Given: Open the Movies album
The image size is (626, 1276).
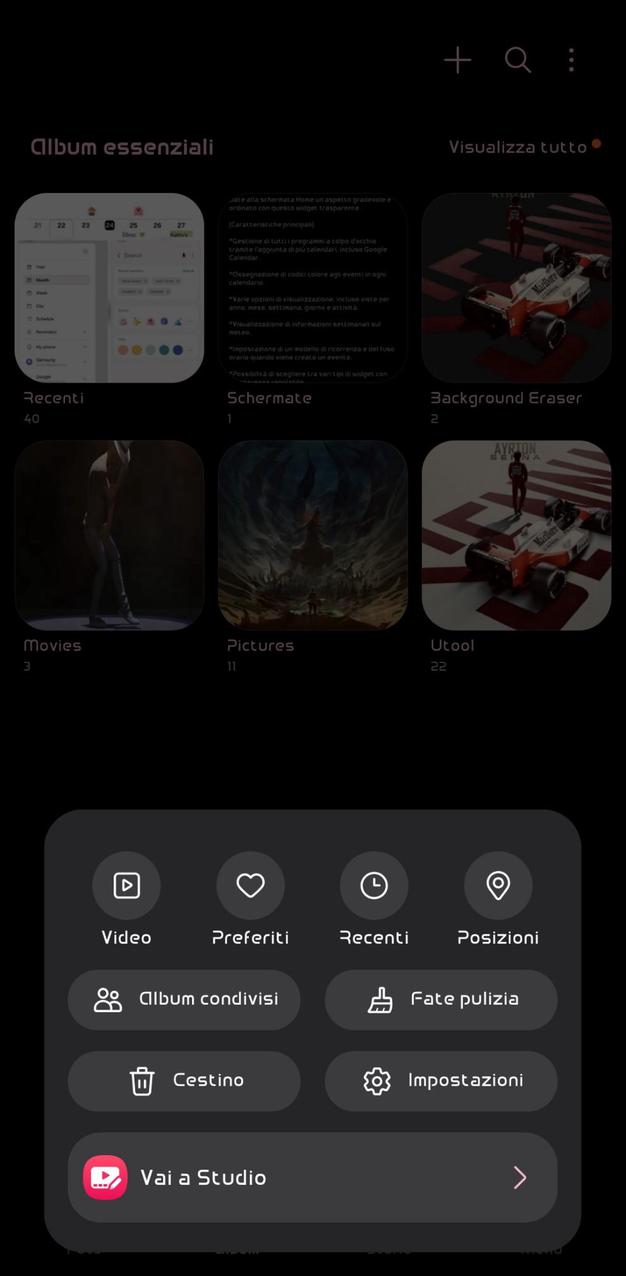Looking at the screenshot, I should pos(109,535).
